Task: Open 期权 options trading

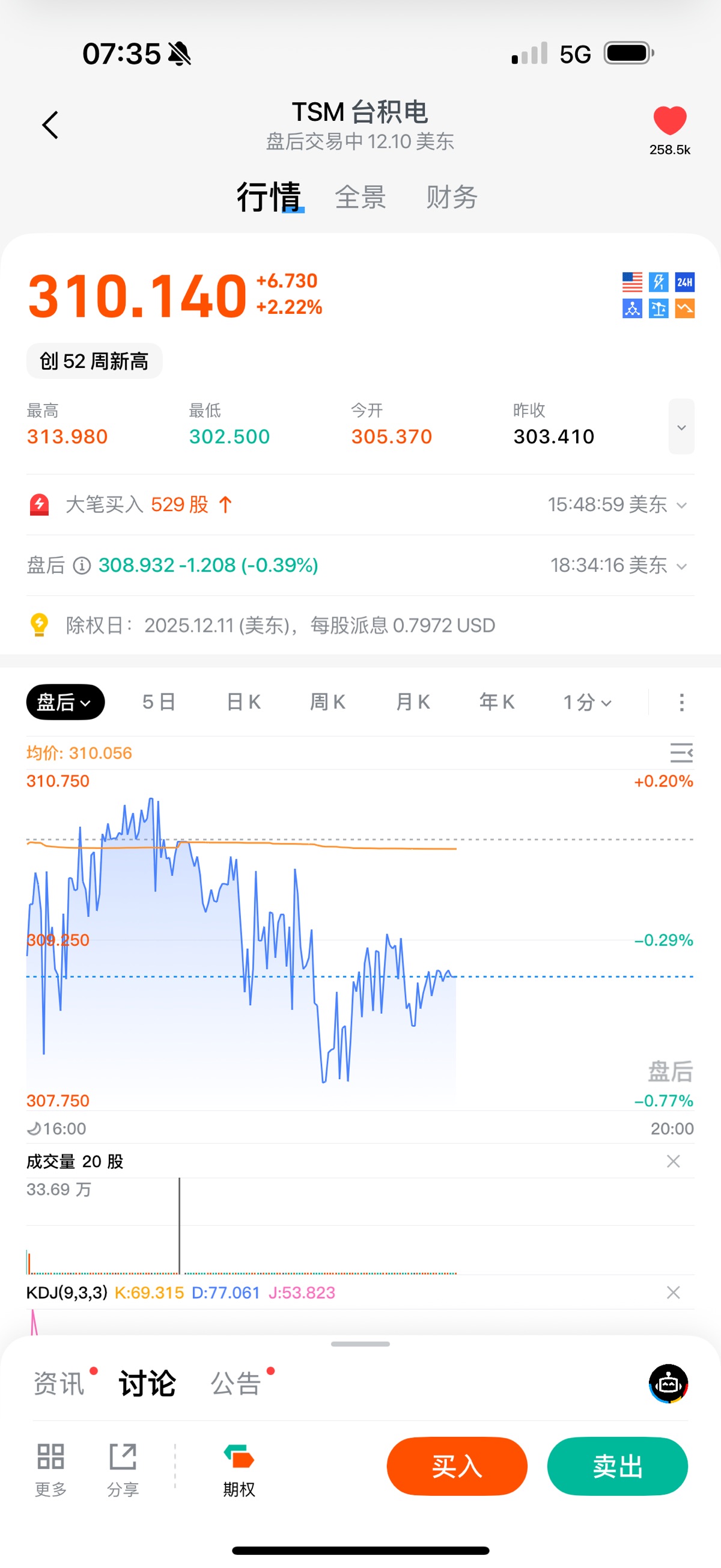Action: click(239, 1469)
